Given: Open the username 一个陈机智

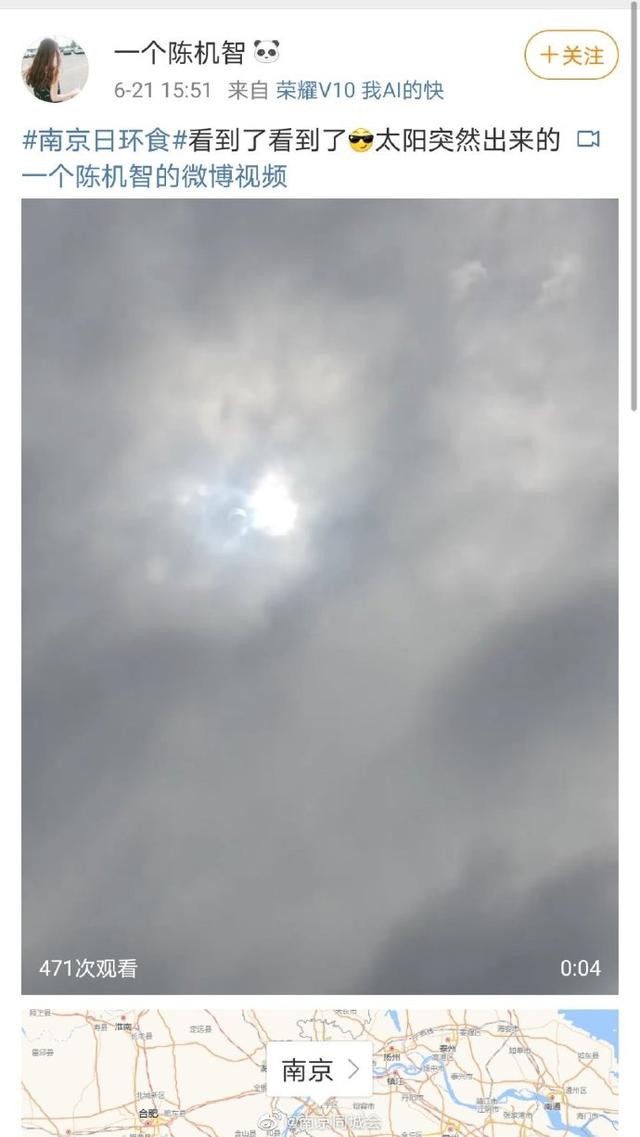Looking at the screenshot, I should click(178, 52).
